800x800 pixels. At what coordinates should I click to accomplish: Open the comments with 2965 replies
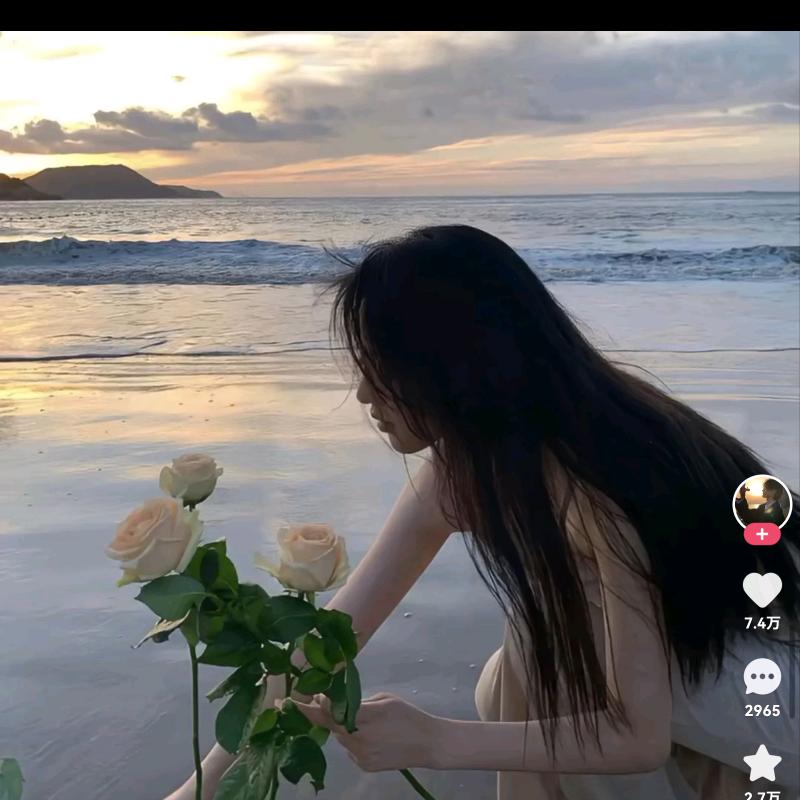[x=762, y=677]
